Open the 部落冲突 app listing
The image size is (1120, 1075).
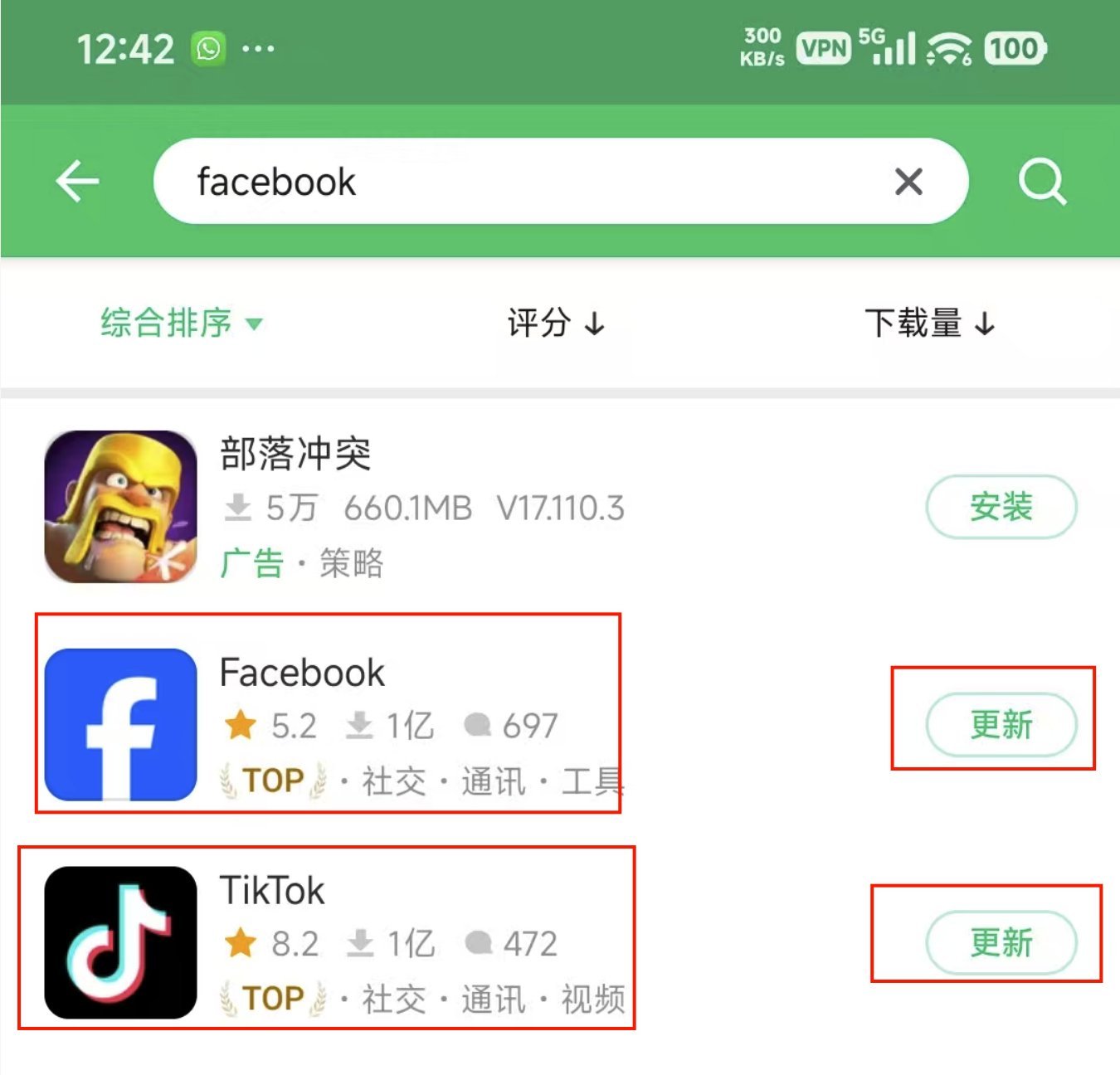pyautogui.click(x=332, y=506)
